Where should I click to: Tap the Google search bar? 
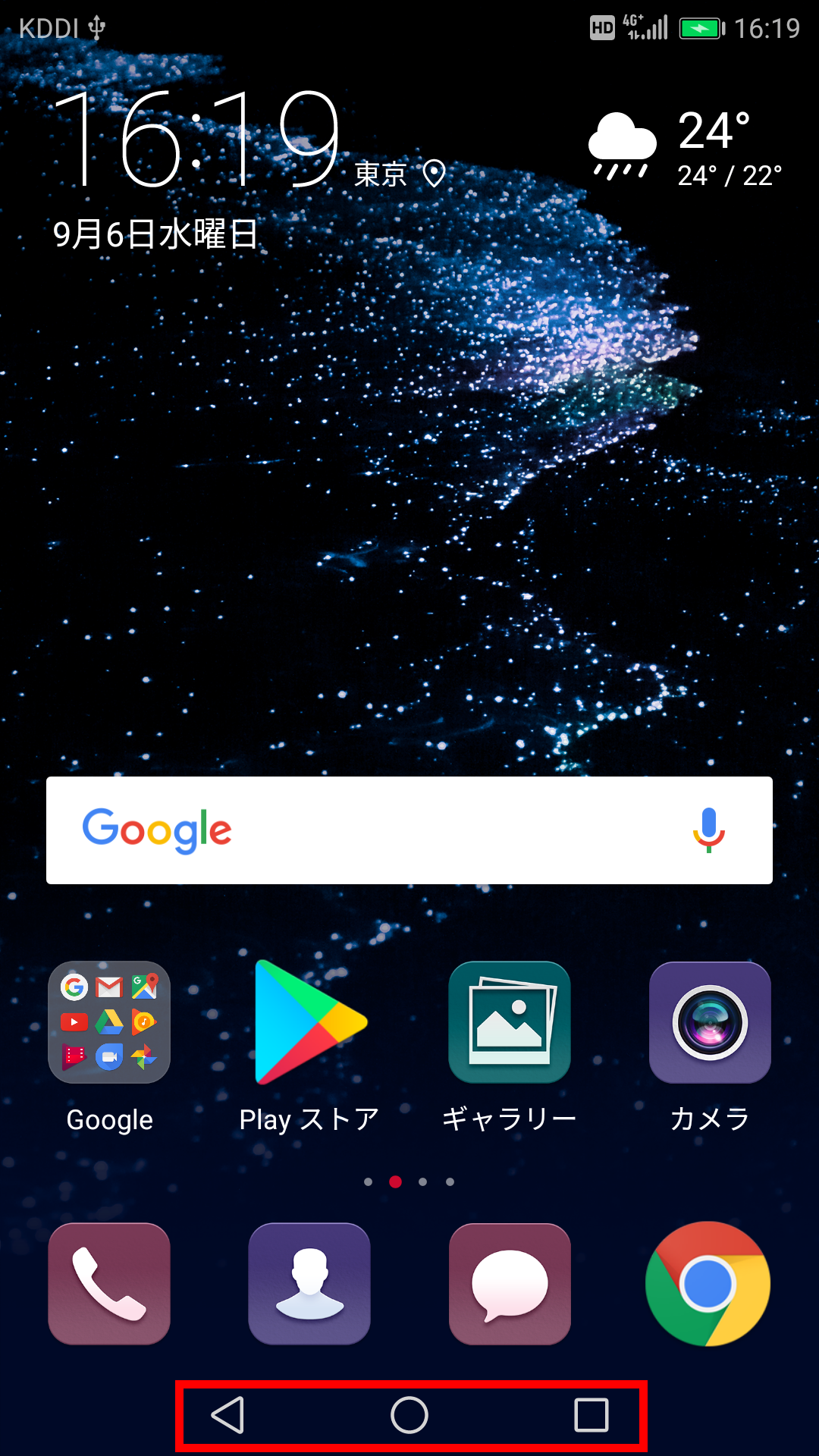(x=409, y=830)
